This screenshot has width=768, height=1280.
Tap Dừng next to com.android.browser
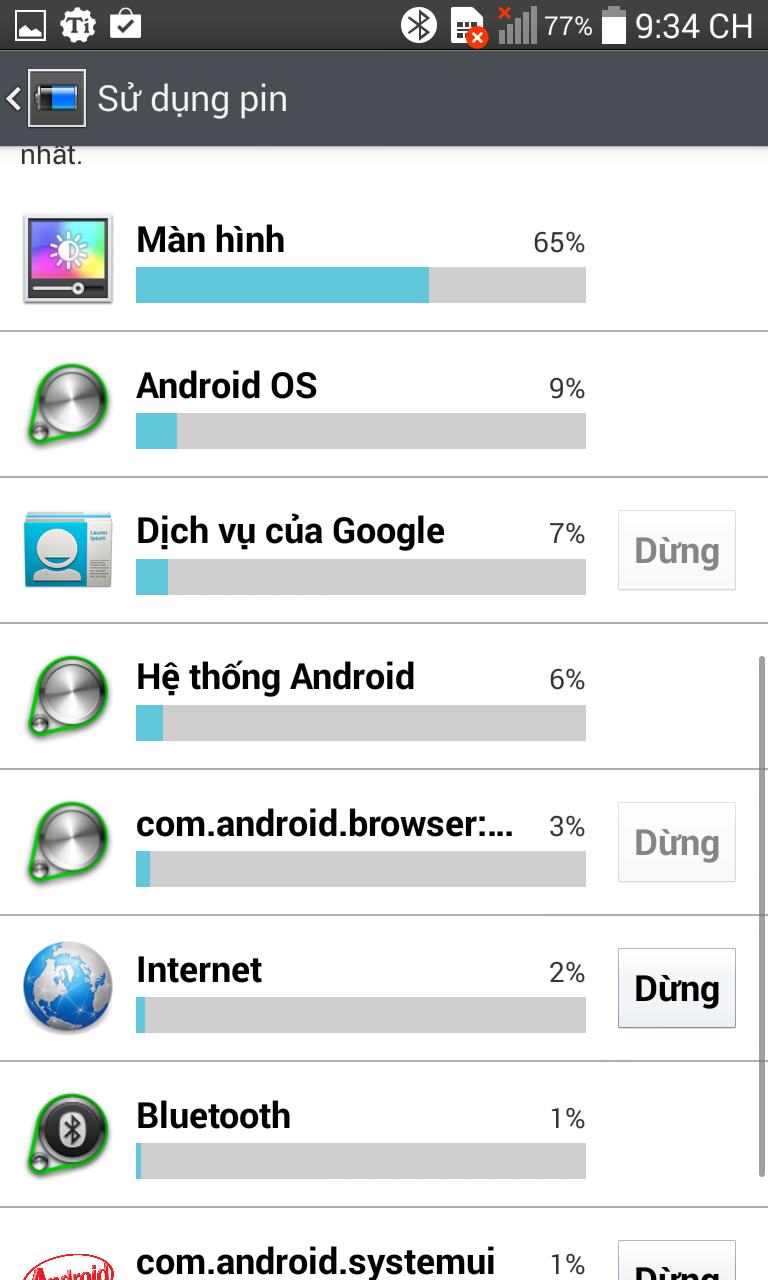pos(676,842)
